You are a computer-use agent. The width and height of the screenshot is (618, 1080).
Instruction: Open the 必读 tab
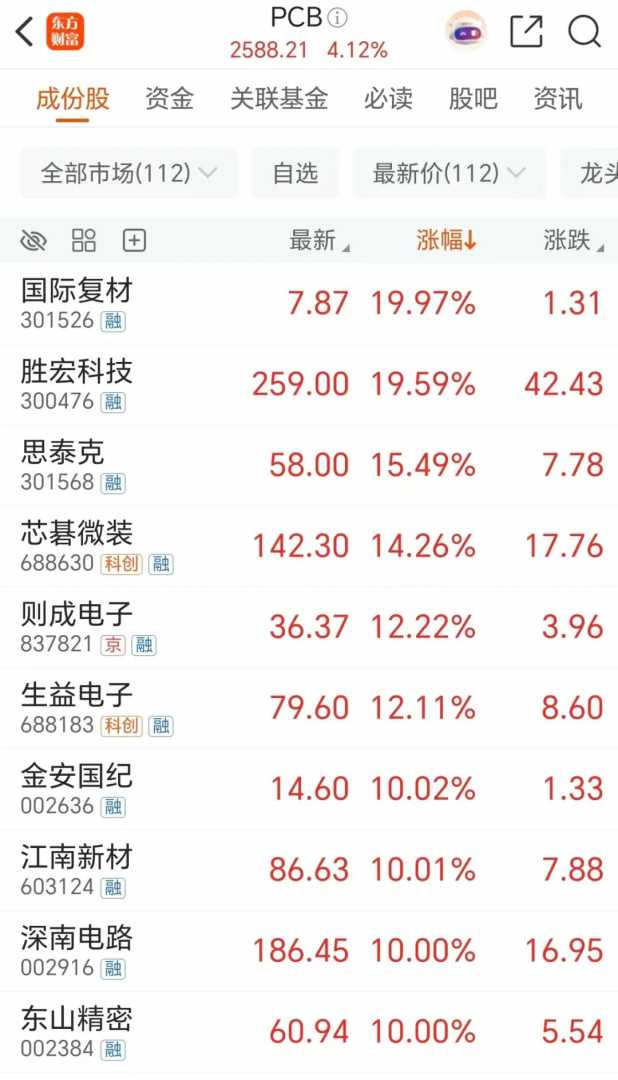(388, 98)
